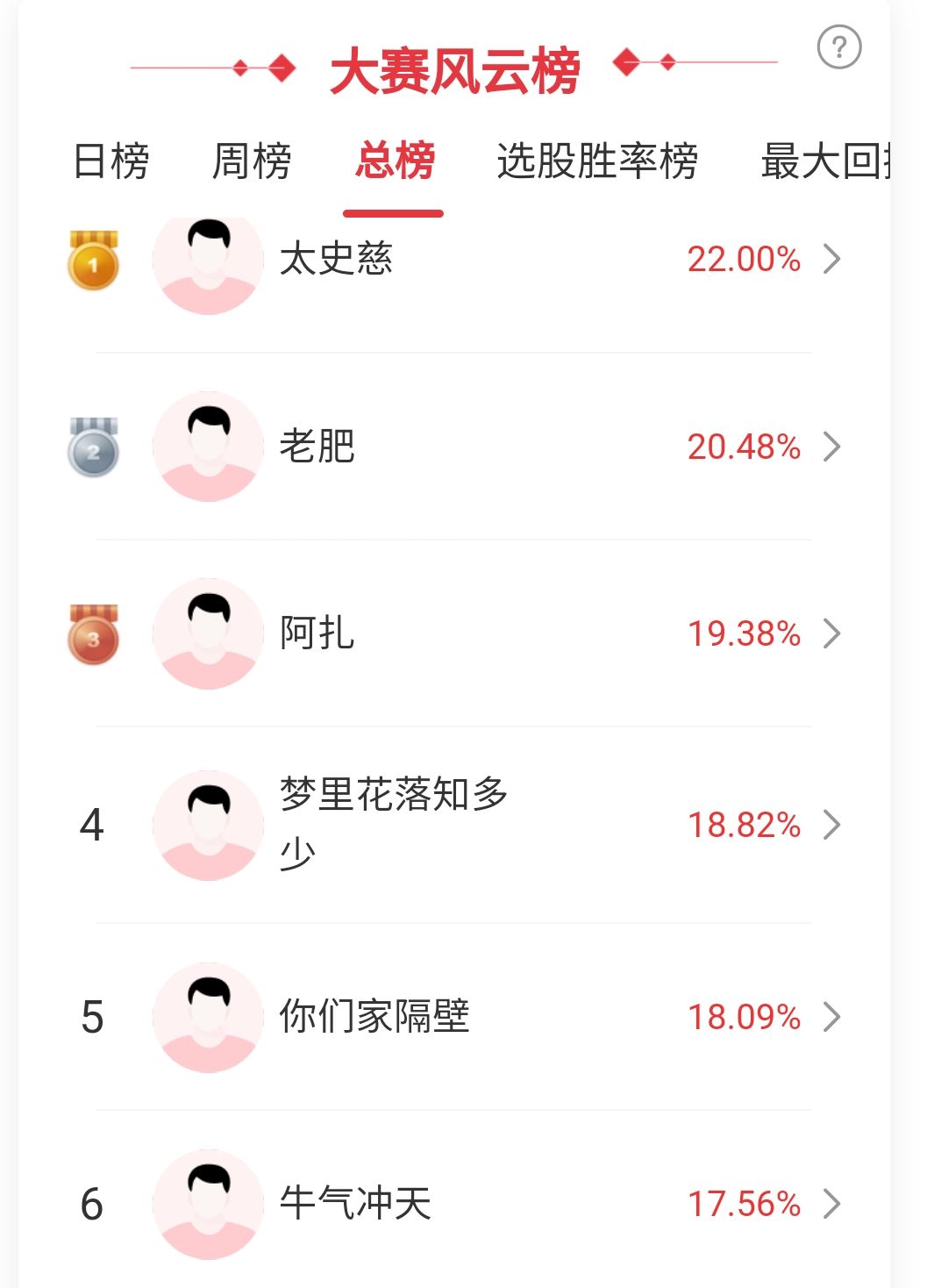The width and height of the screenshot is (927, 1288).
Task: Open the avatar of 梦里花落知多少
Action: (208, 825)
